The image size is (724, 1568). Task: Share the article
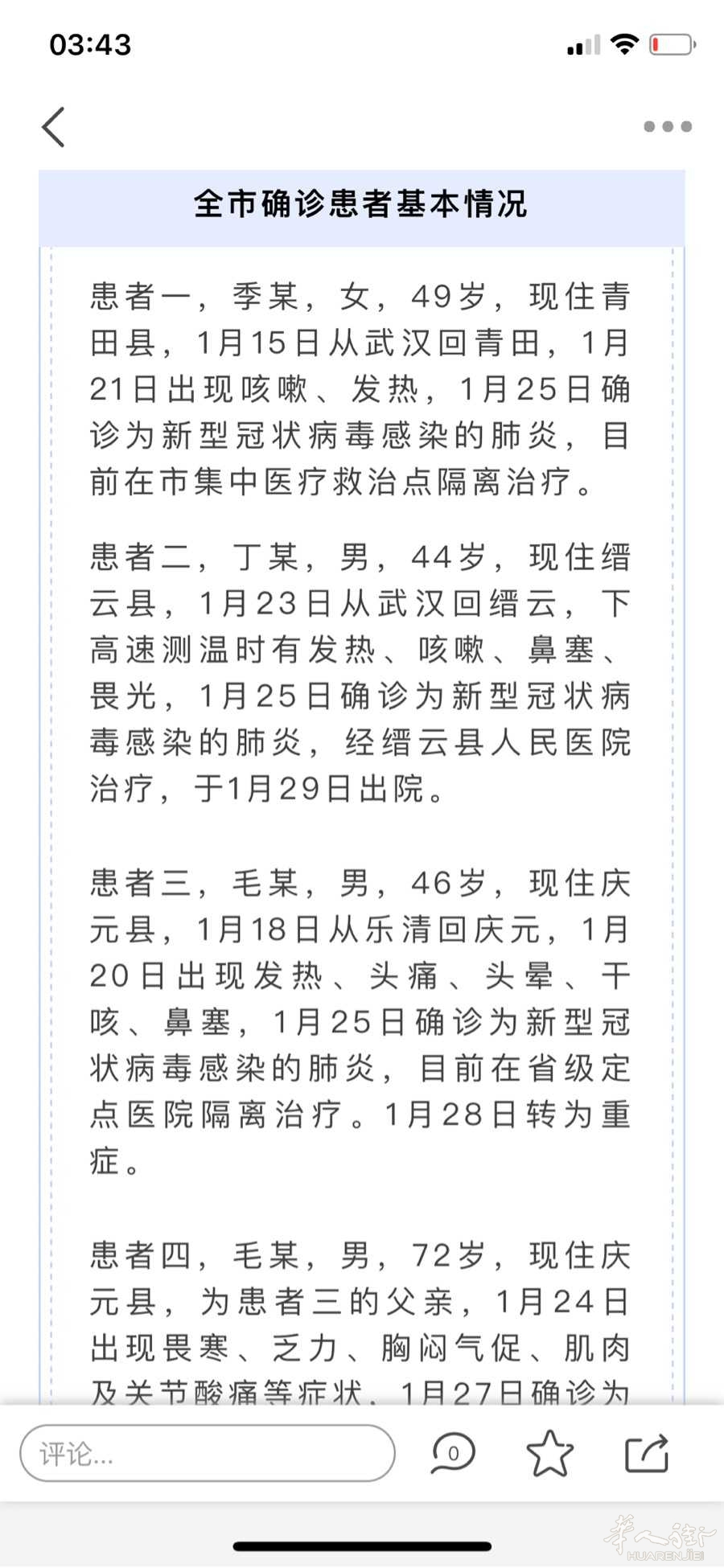(x=648, y=1453)
